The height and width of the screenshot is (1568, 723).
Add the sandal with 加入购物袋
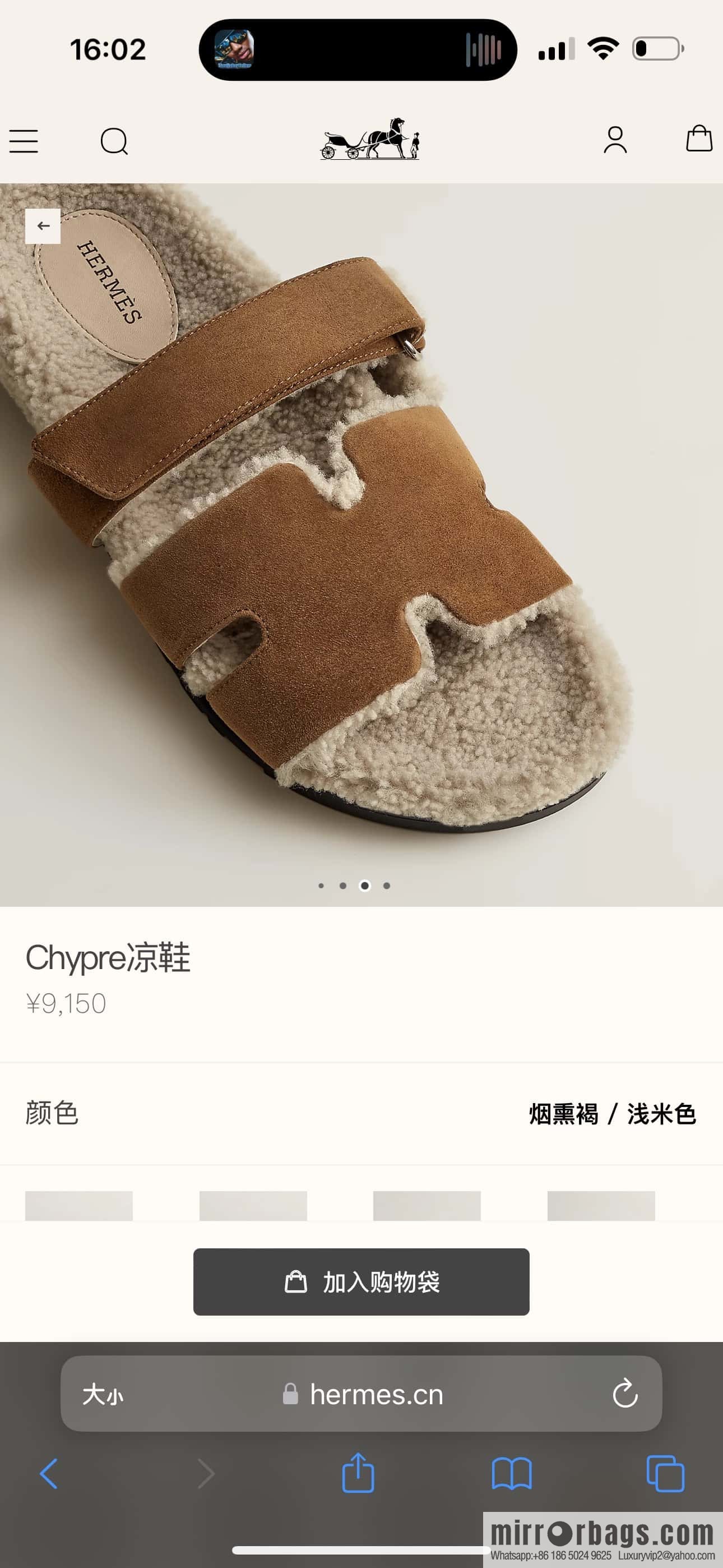tap(361, 1281)
